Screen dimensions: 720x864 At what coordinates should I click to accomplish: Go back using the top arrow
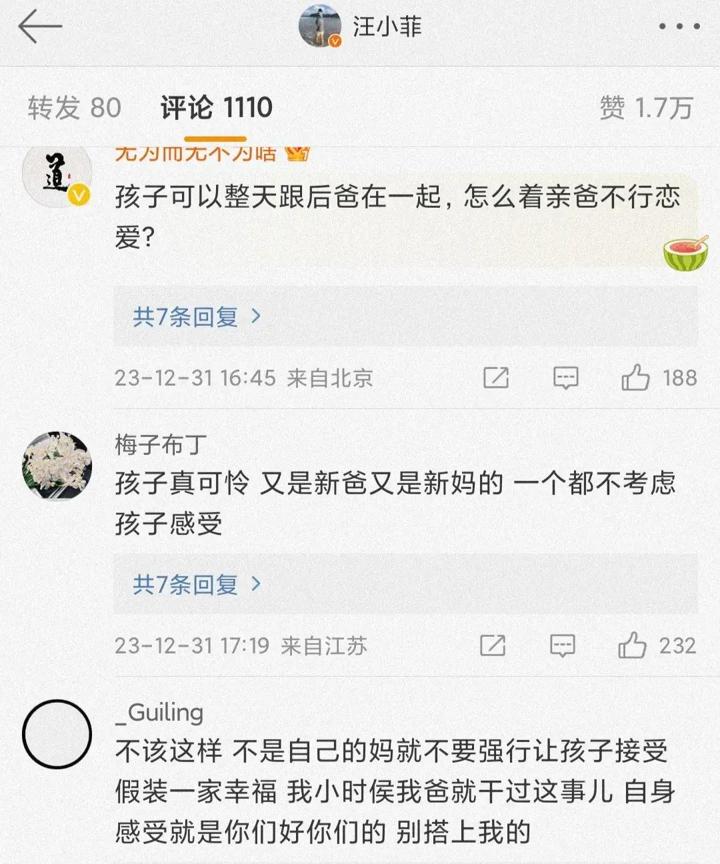click(x=40, y=27)
